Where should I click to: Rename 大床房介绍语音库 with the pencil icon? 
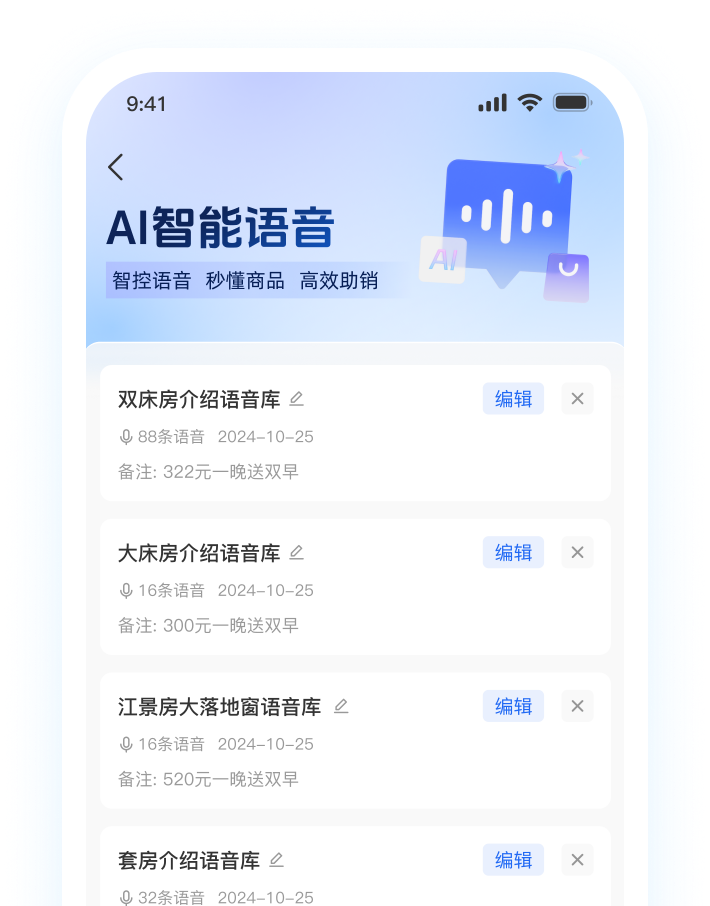coord(296,553)
